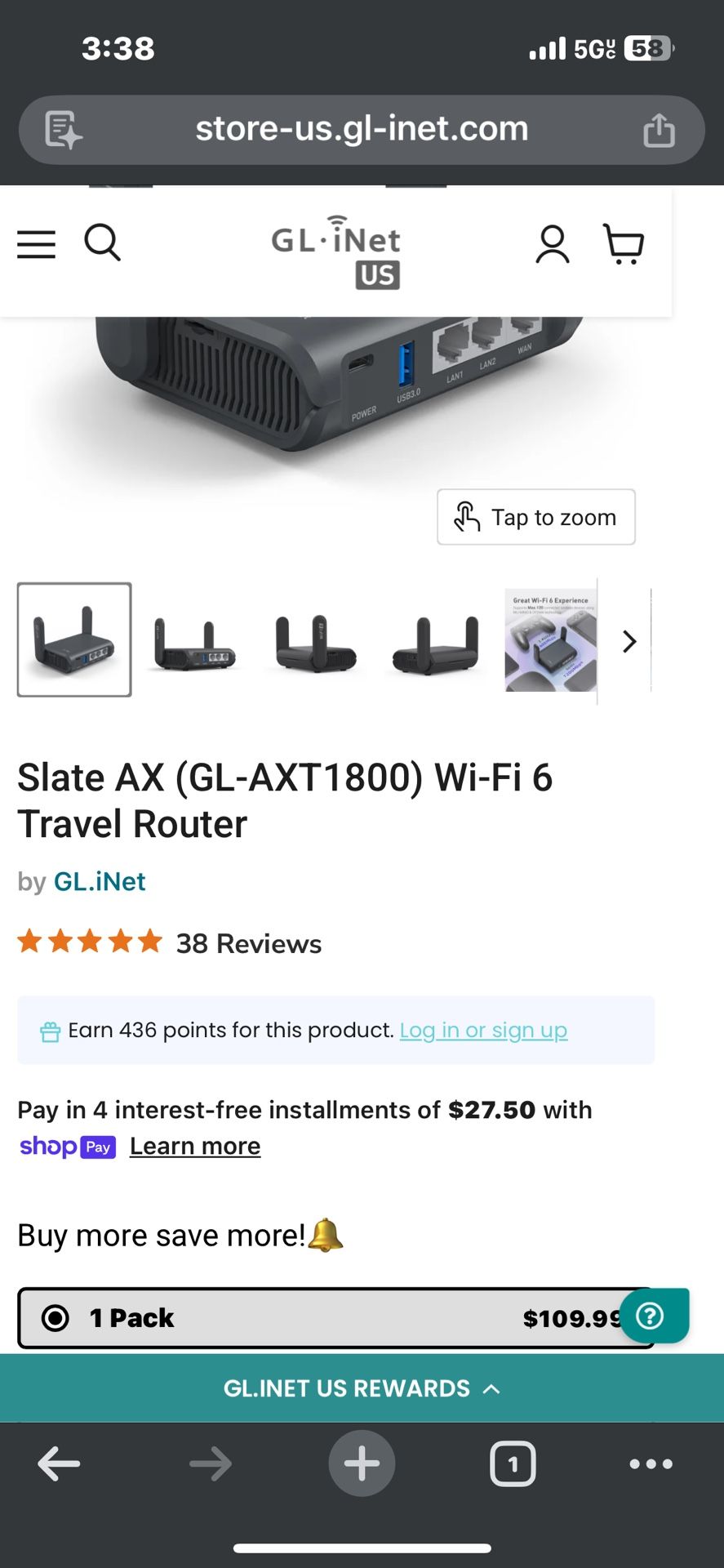Open the shopping cart icon
Screen dimensions: 724x1568
(x=624, y=243)
